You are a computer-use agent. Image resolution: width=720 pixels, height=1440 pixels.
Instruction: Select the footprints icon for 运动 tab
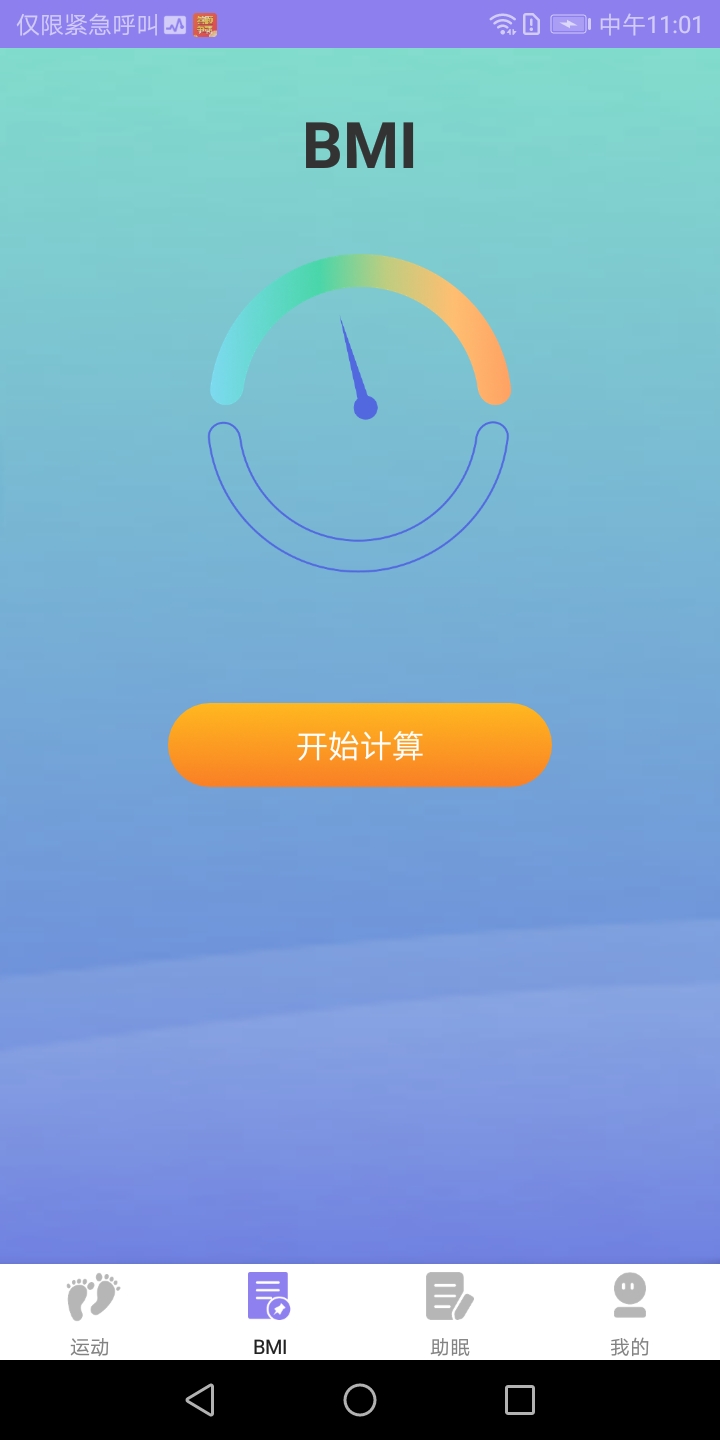90,1295
